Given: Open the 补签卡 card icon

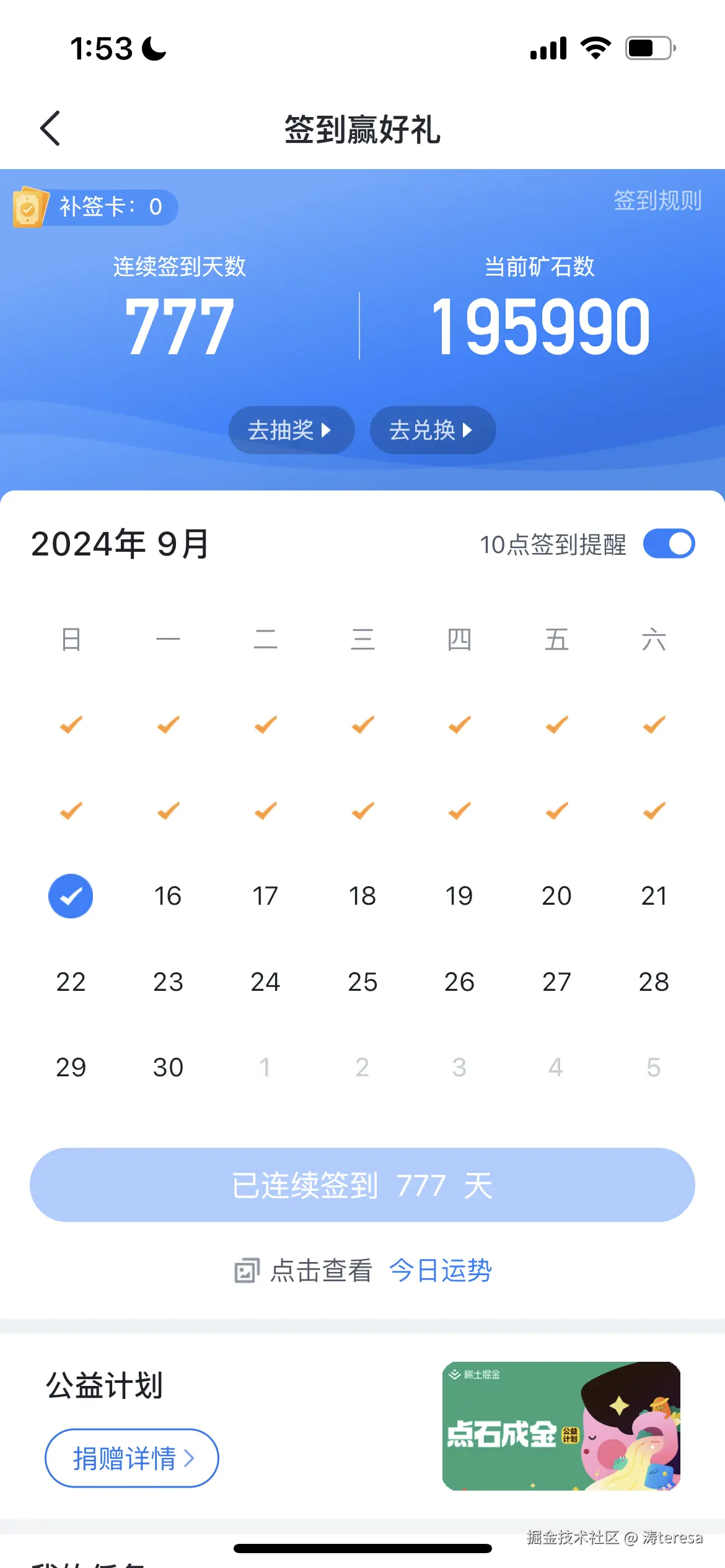Looking at the screenshot, I should click(30, 207).
